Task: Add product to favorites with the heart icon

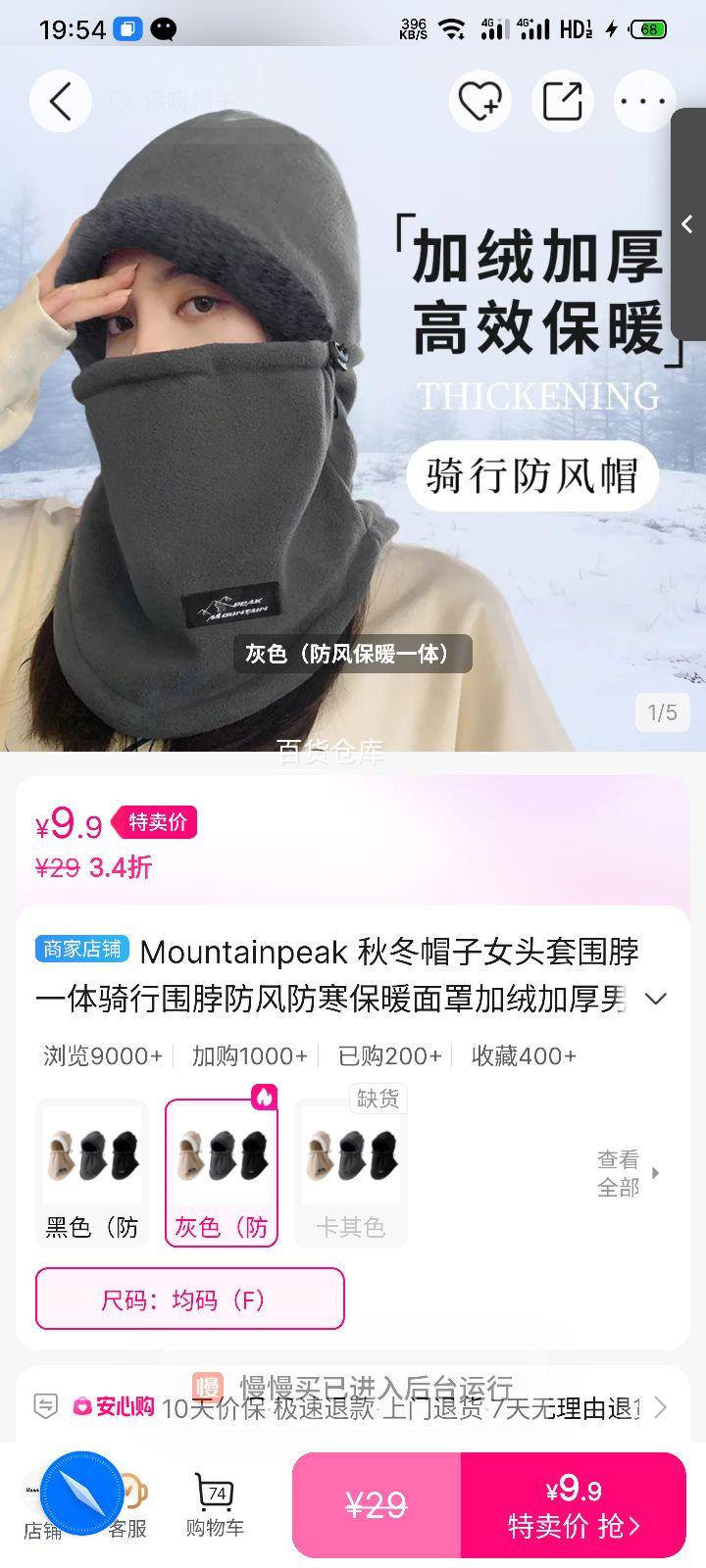Action: [479, 101]
